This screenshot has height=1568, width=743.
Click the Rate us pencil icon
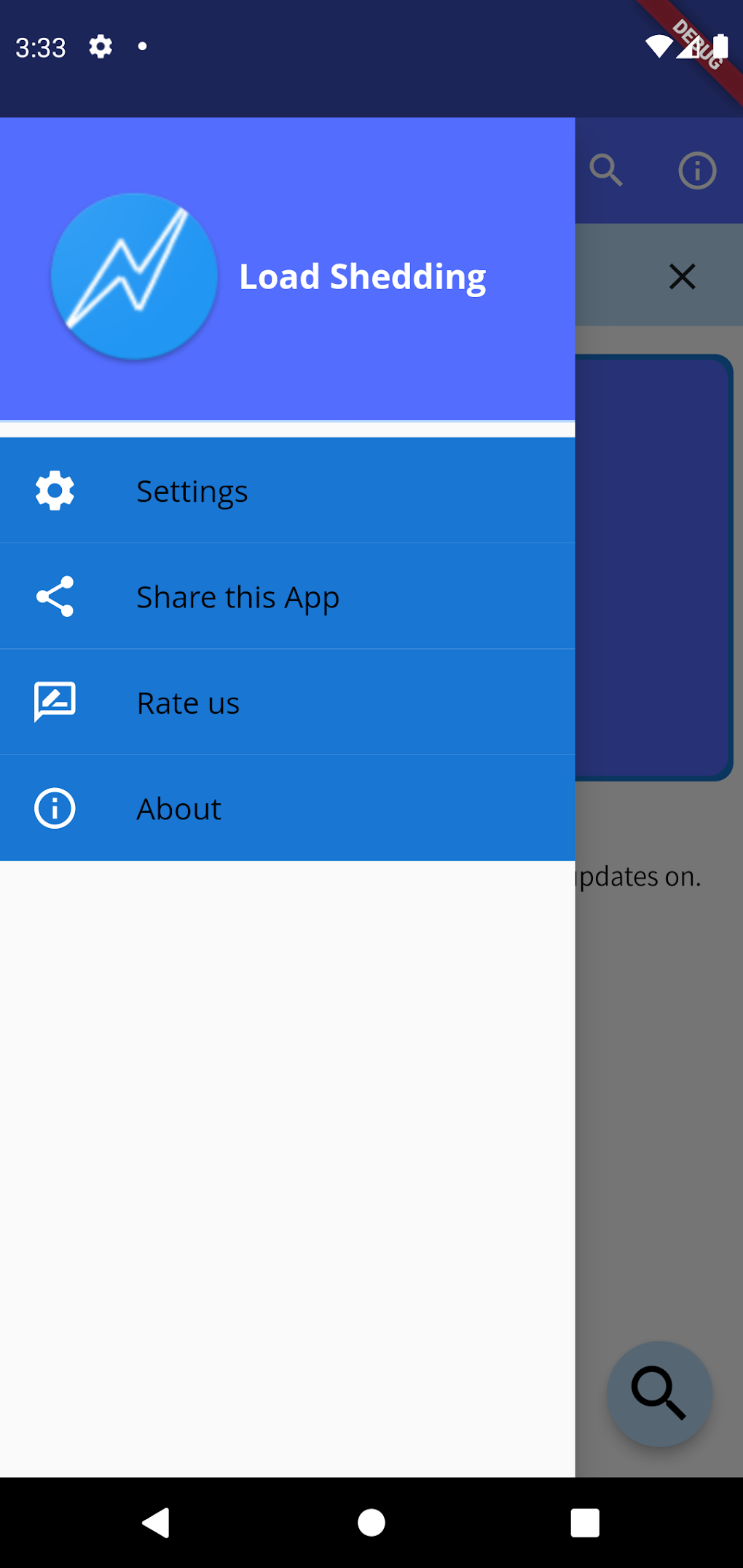pos(54,701)
